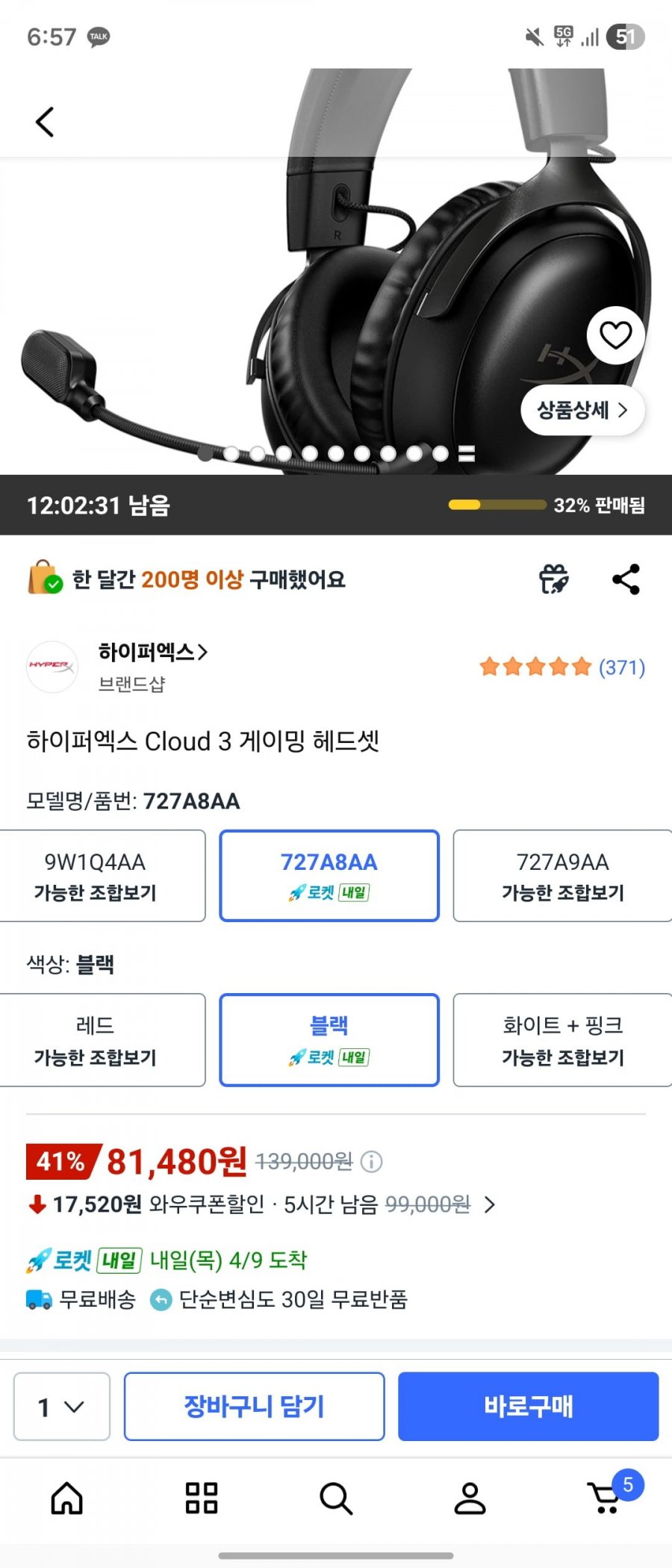Open 하이퍼엑스 brand shop

(x=152, y=653)
